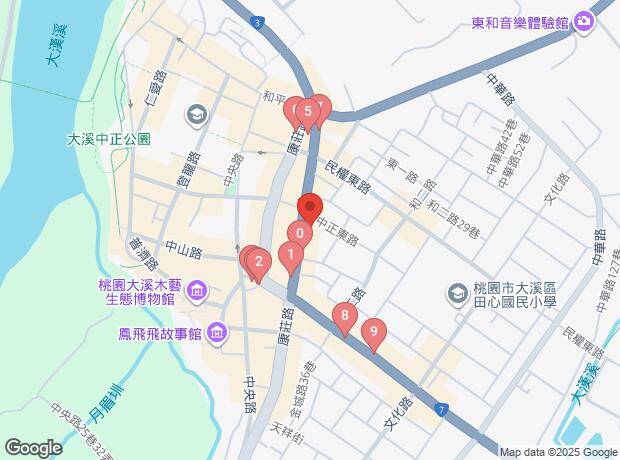Open 東和音樂體驗館 place icon
Viewport: 620px width, 460px height.
click(x=583, y=22)
